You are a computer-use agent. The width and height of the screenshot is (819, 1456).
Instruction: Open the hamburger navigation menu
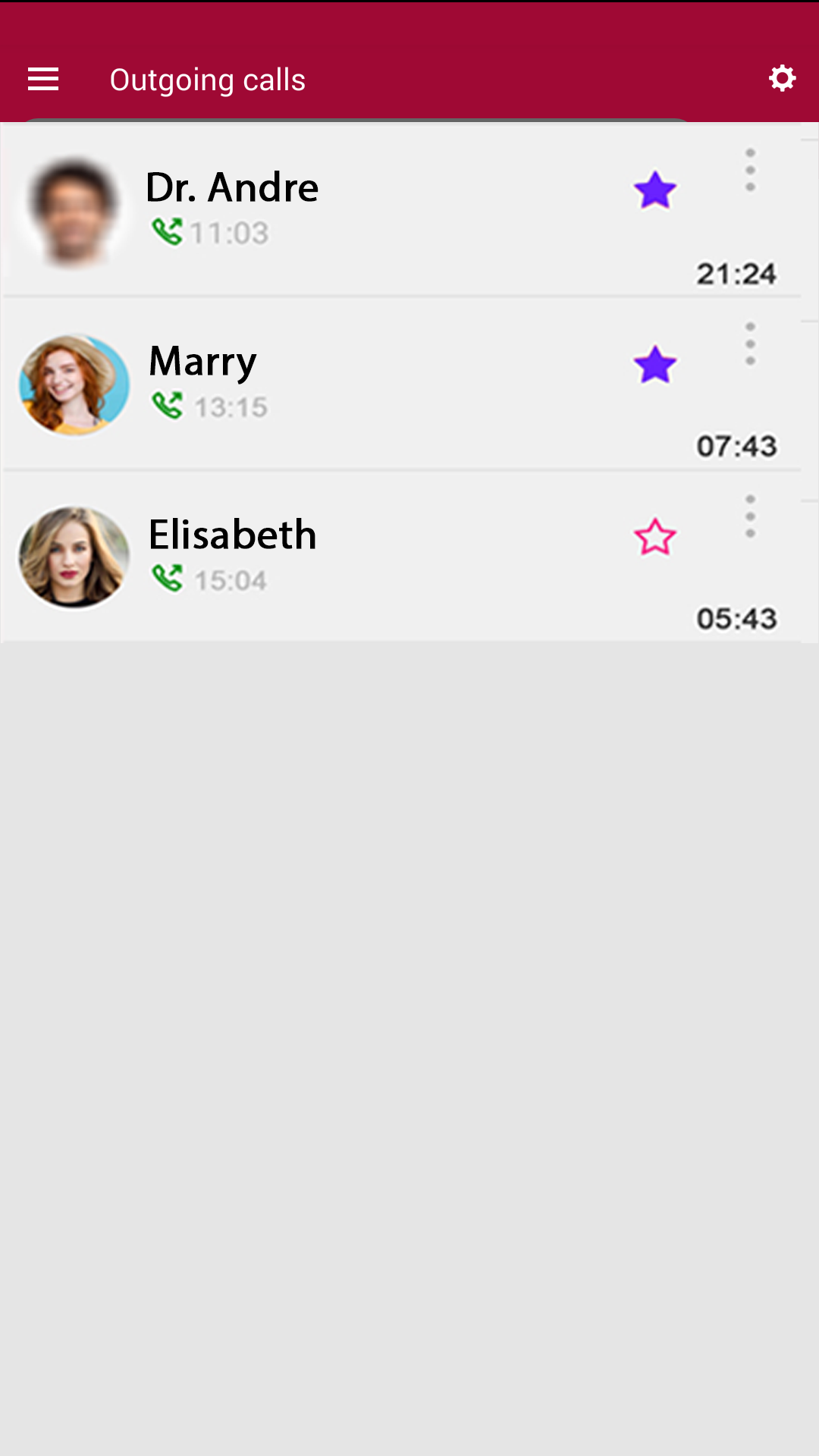(43, 79)
